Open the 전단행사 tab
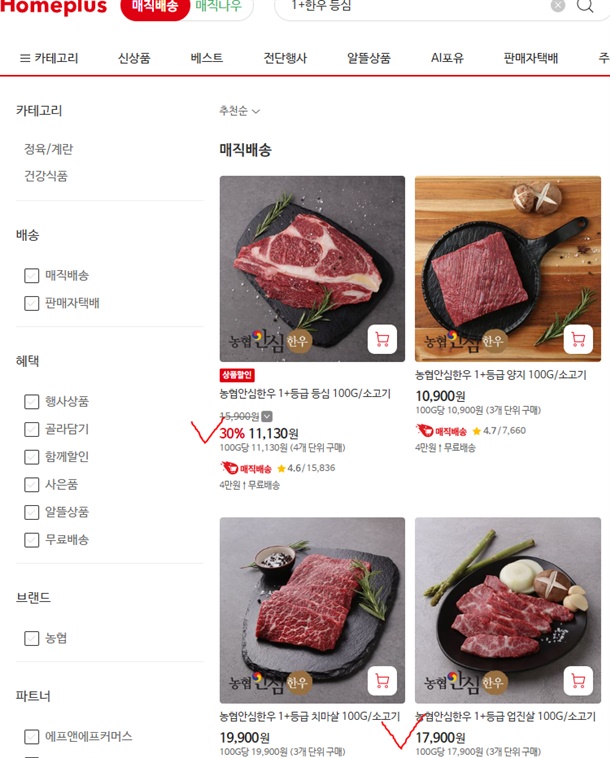This screenshot has height=758, width=610. coord(285,58)
